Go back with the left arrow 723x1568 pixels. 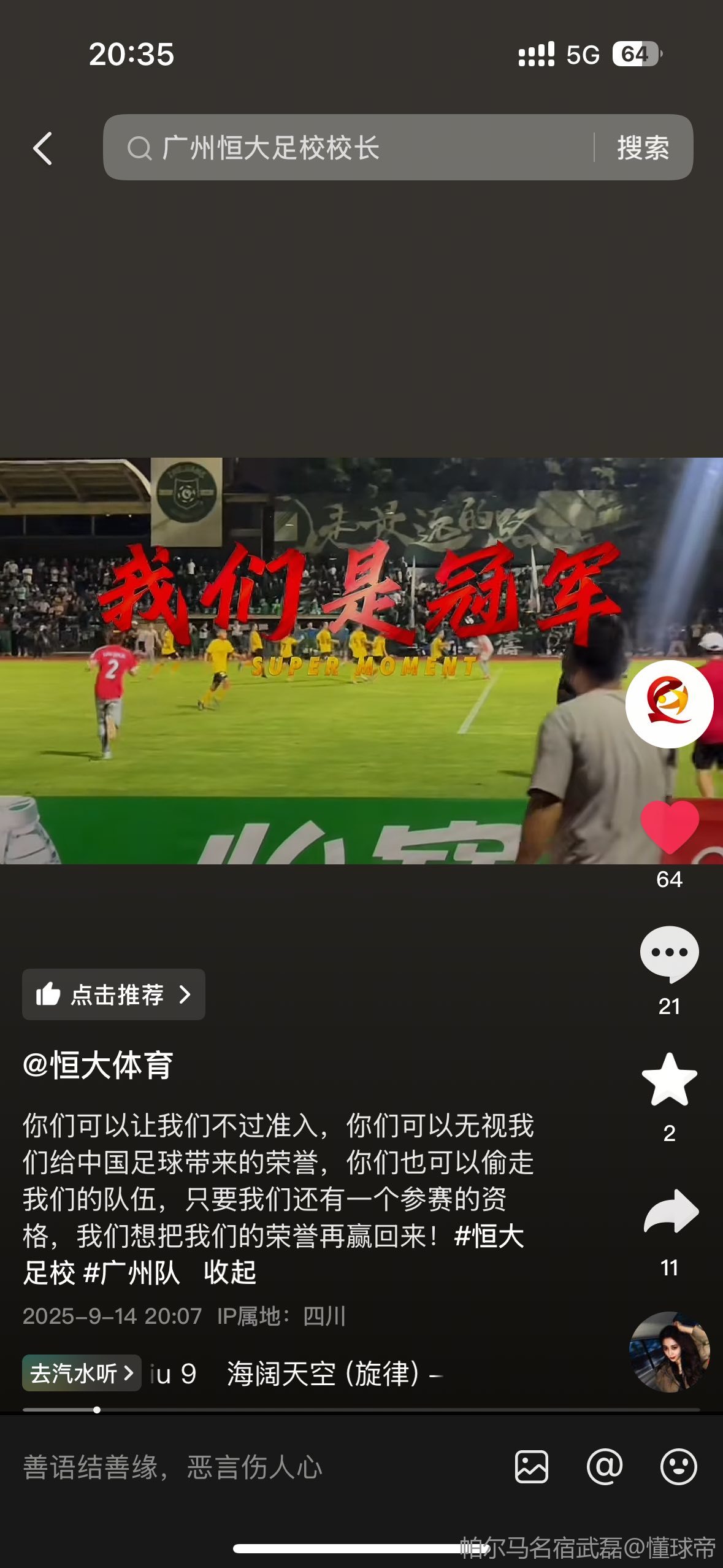(x=42, y=148)
